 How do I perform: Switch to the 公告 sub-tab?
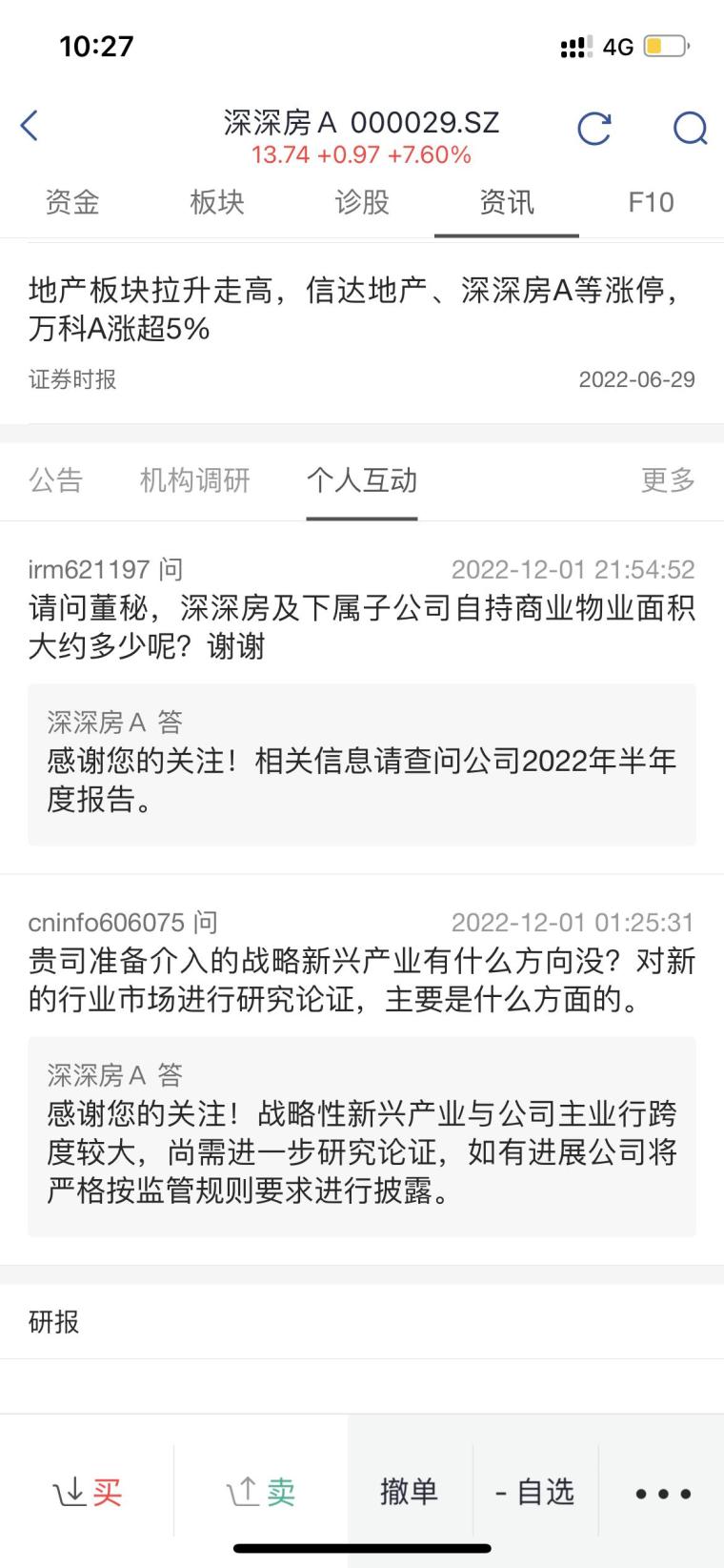pyautogui.click(x=56, y=480)
